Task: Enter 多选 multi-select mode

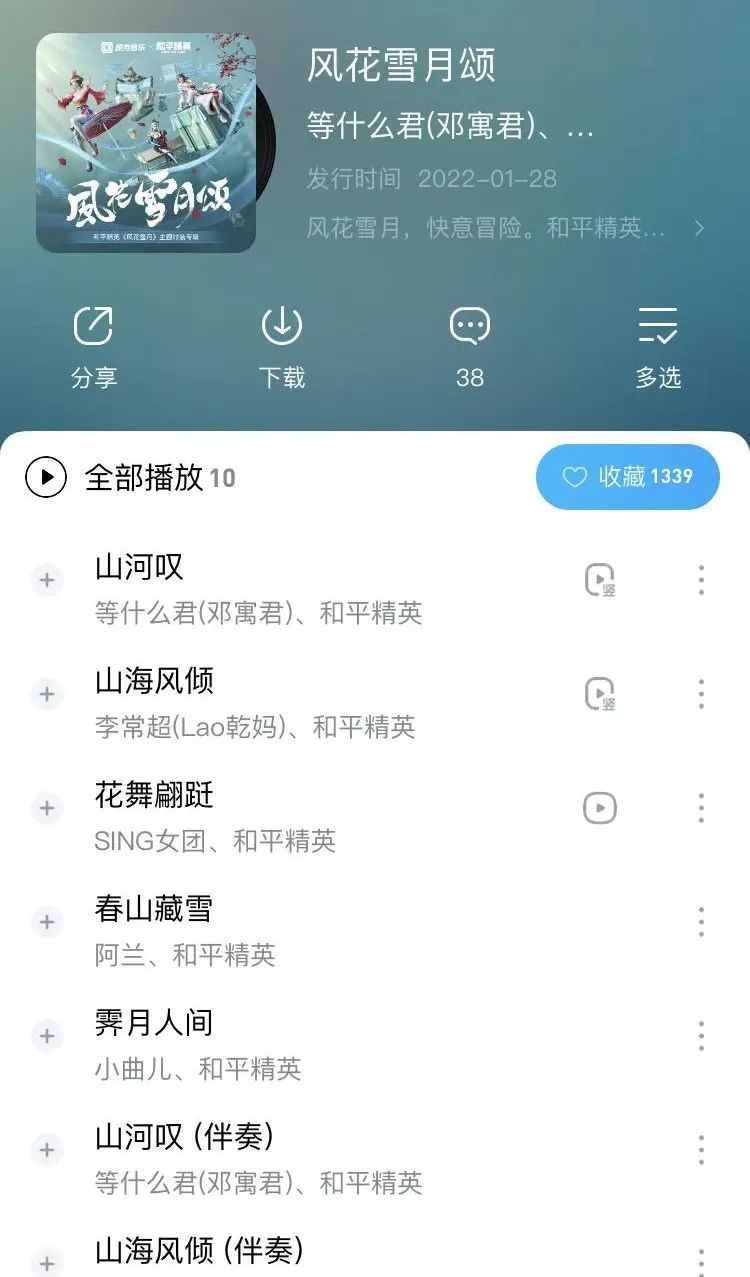Action: click(x=658, y=346)
